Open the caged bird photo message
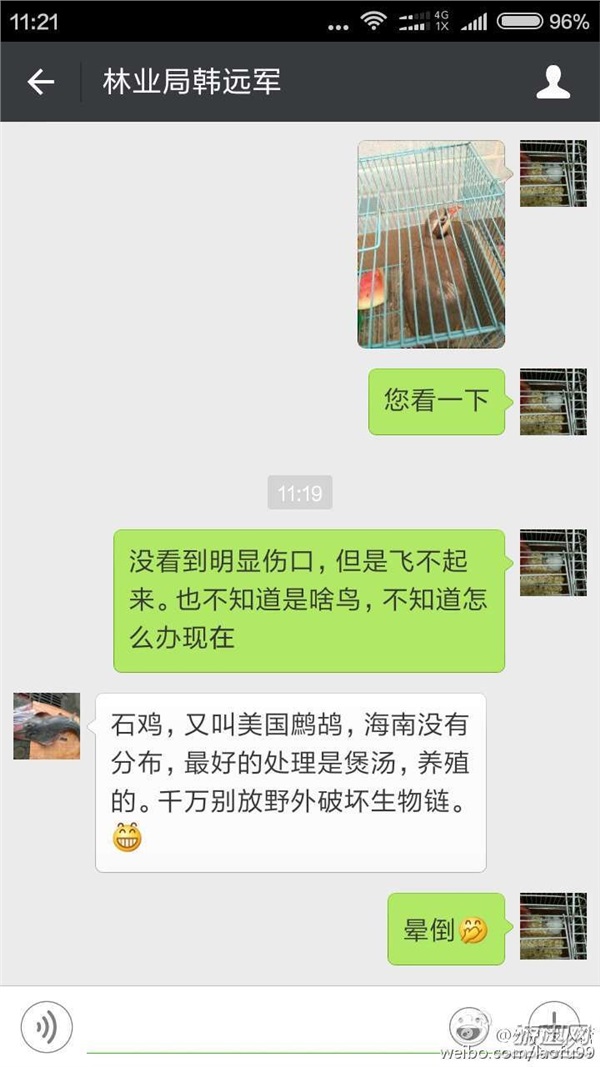Screen dimensions: 600x1067 (x=431, y=244)
